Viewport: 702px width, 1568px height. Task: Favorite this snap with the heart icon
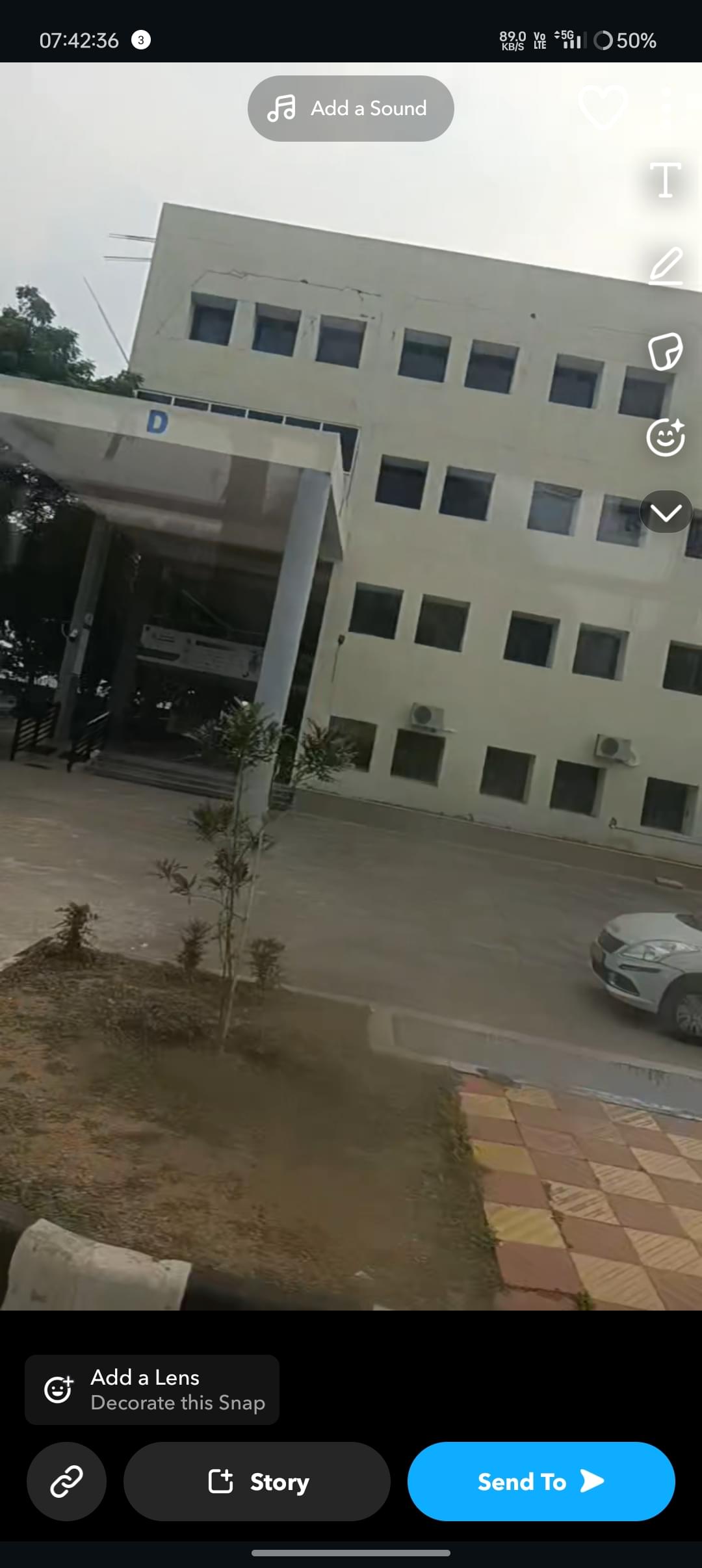click(603, 105)
